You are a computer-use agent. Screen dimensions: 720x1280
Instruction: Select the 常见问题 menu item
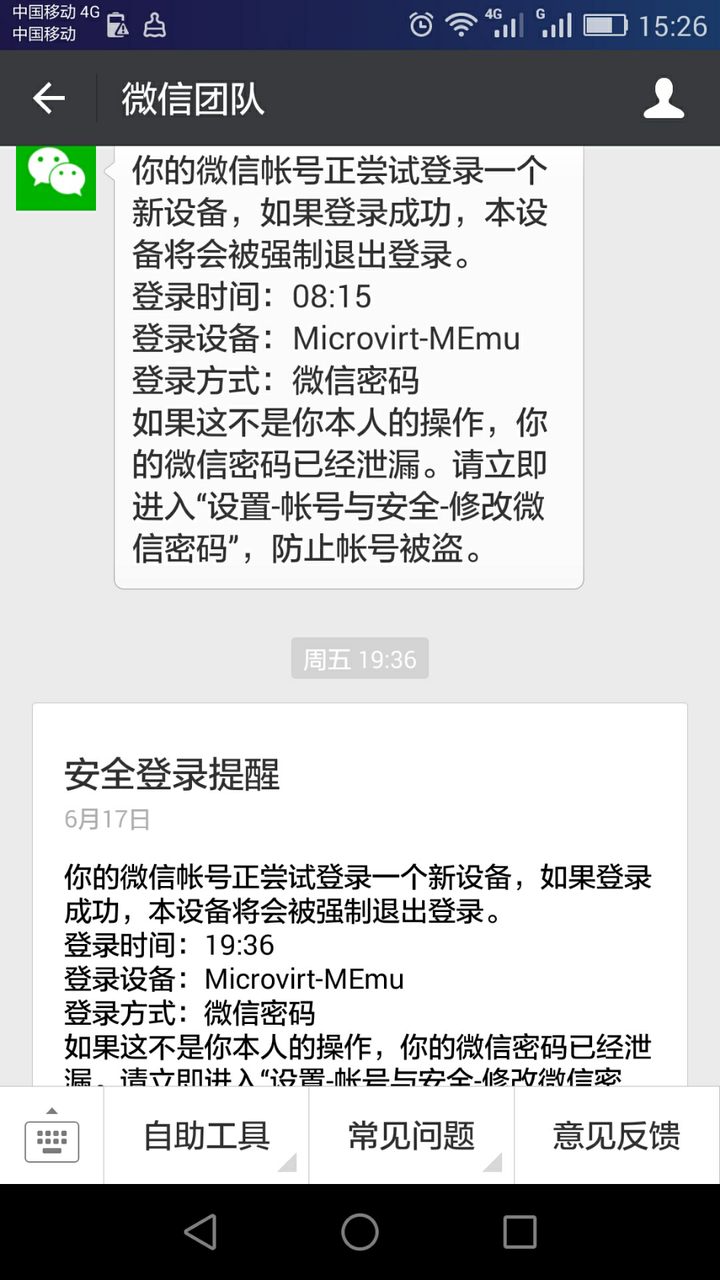(x=412, y=1136)
